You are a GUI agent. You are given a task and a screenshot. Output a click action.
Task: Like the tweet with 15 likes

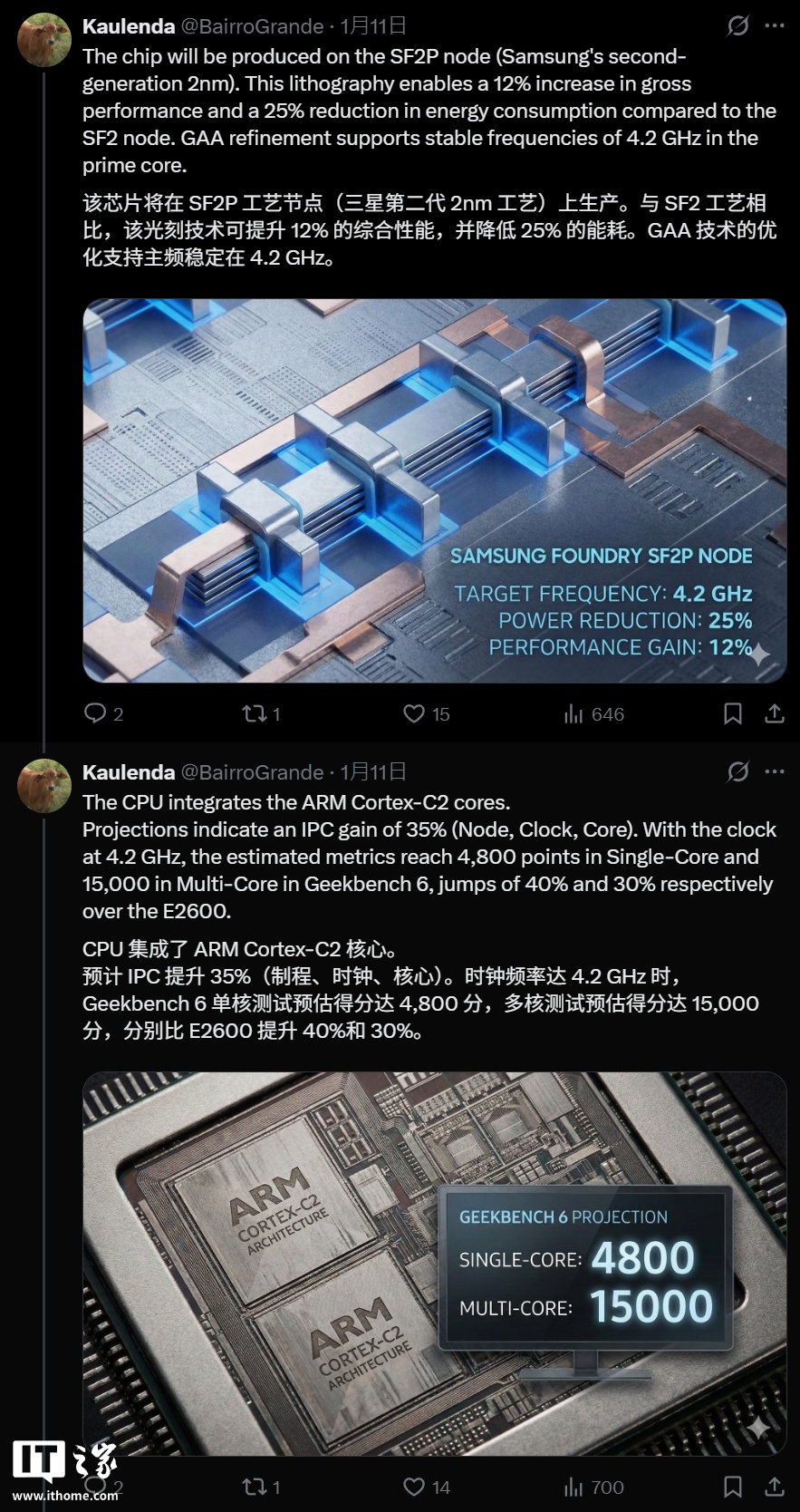(x=414, y=713)
